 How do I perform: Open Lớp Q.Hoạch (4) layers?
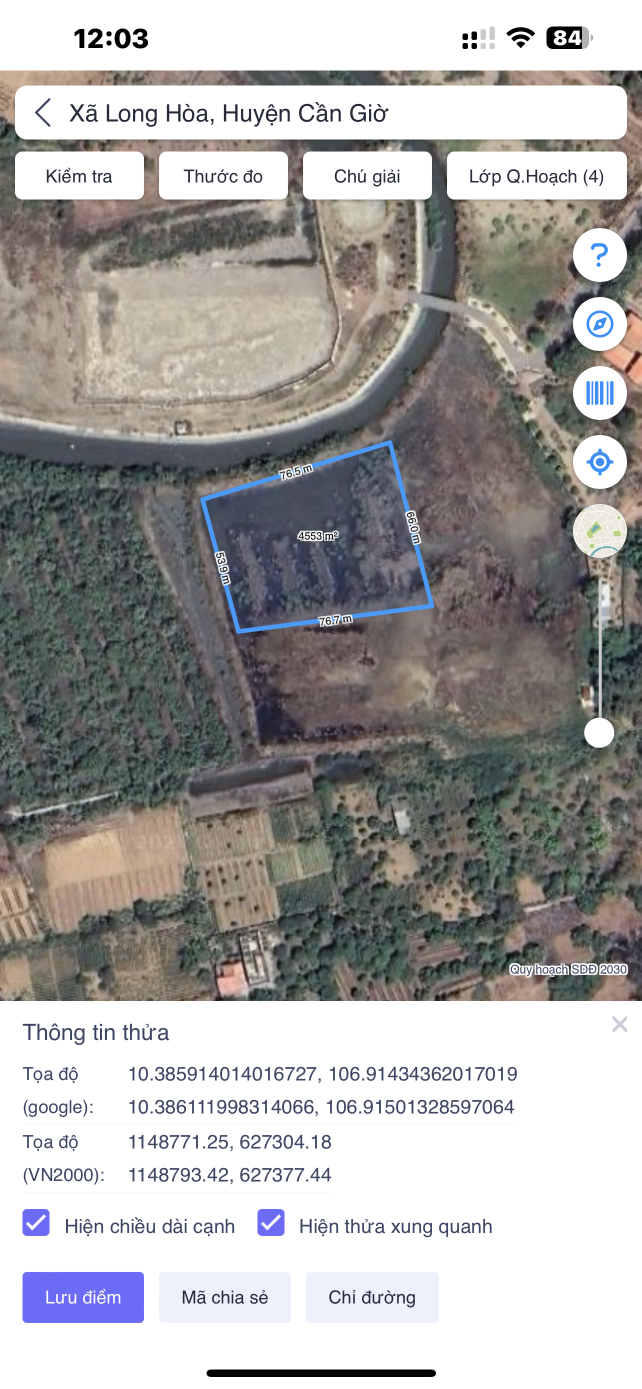(x=537, y=176)
